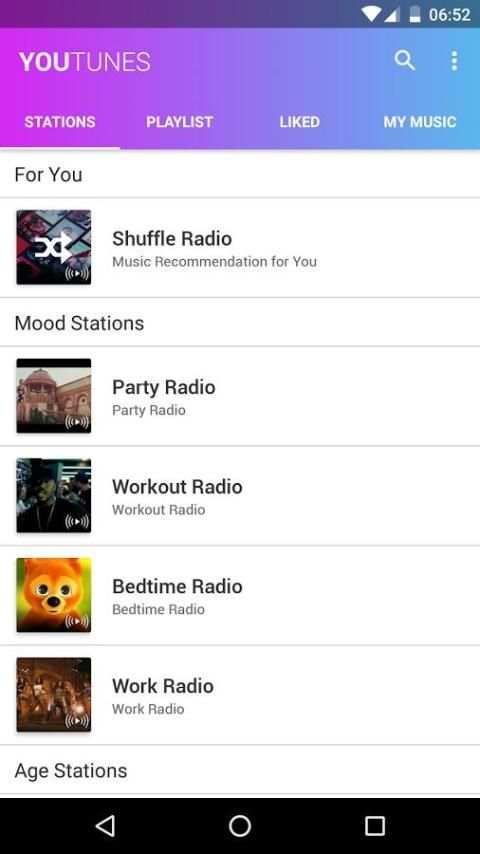Viewport: 480px width, 854px height.
Task: Go back using the system back button
Action: tap(105, 826)
